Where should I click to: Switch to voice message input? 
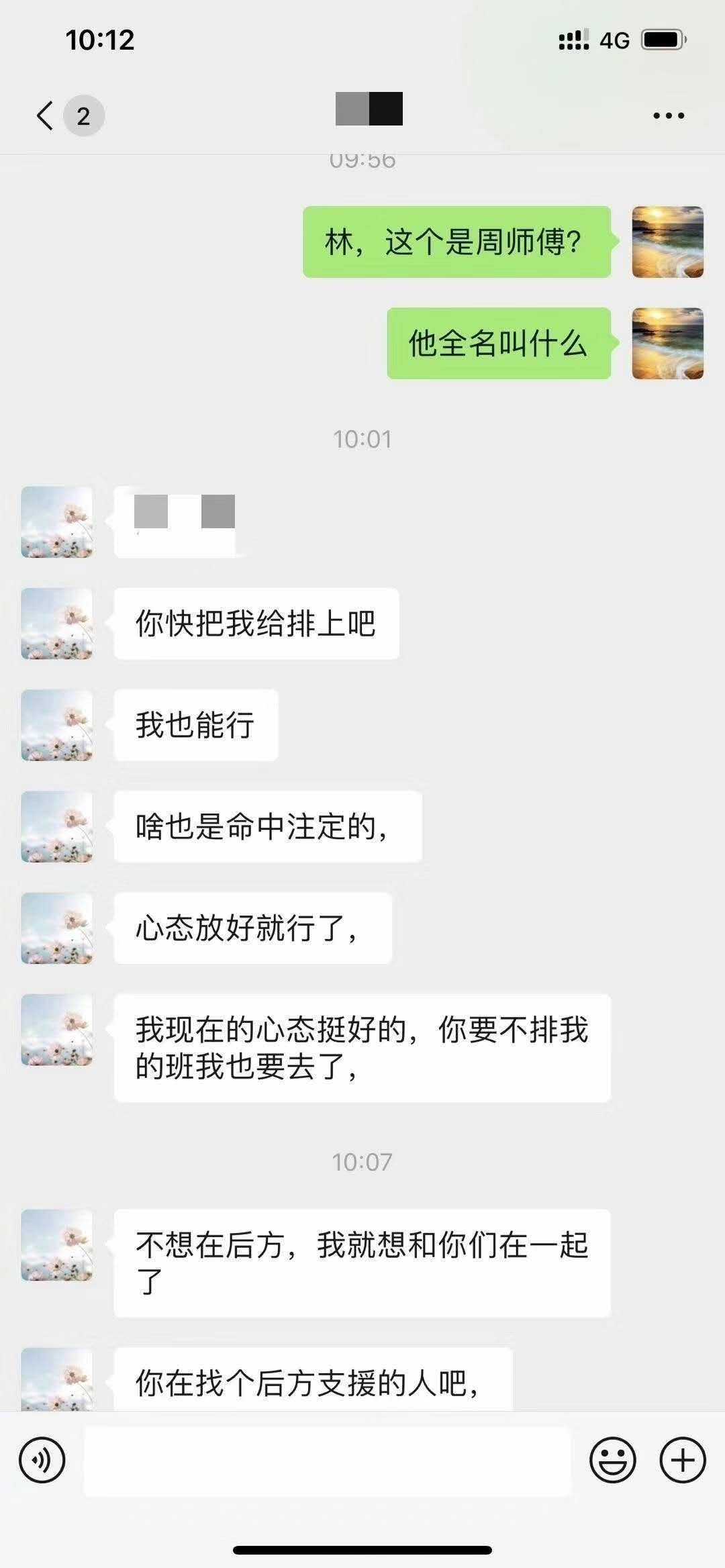(x=42, y=1460)
